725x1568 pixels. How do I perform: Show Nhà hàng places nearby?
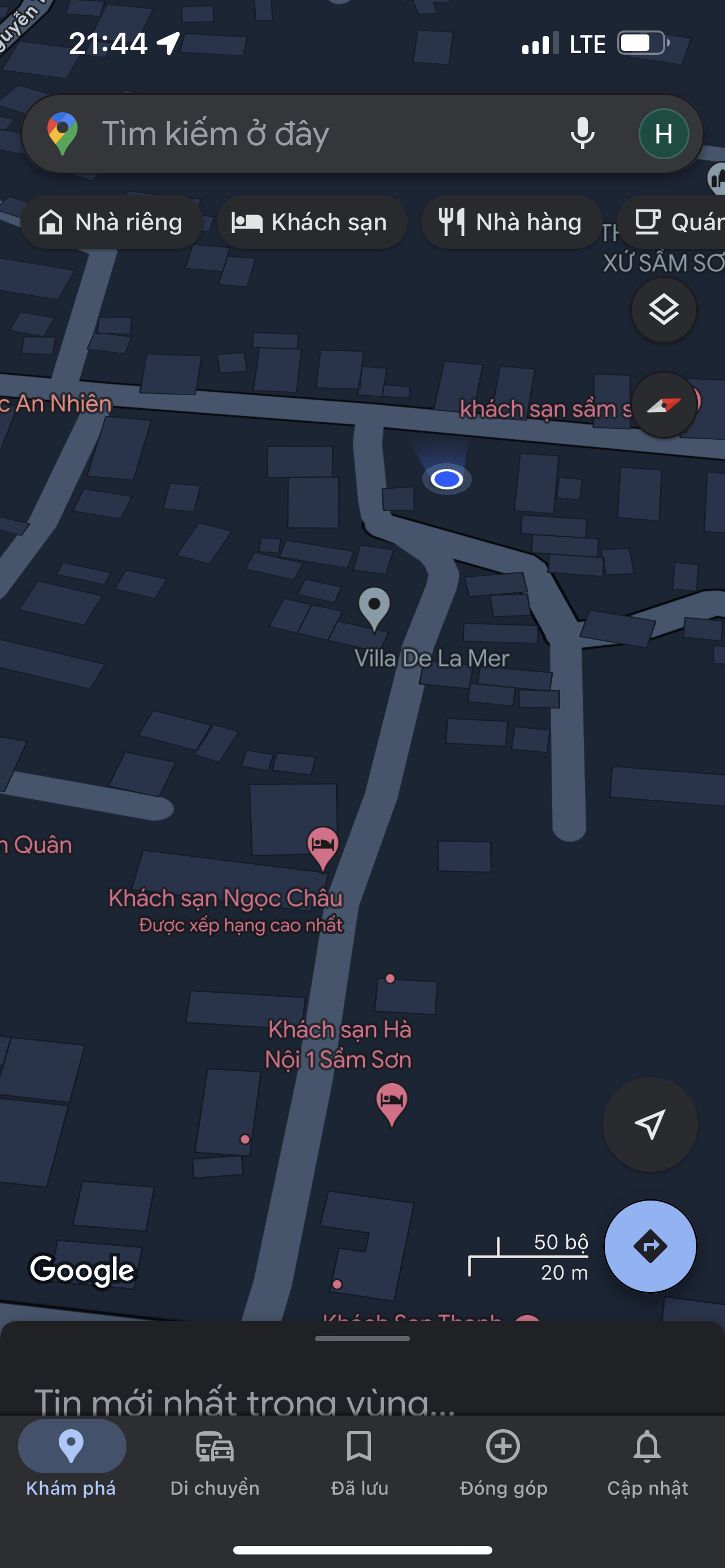coord(512,222)
